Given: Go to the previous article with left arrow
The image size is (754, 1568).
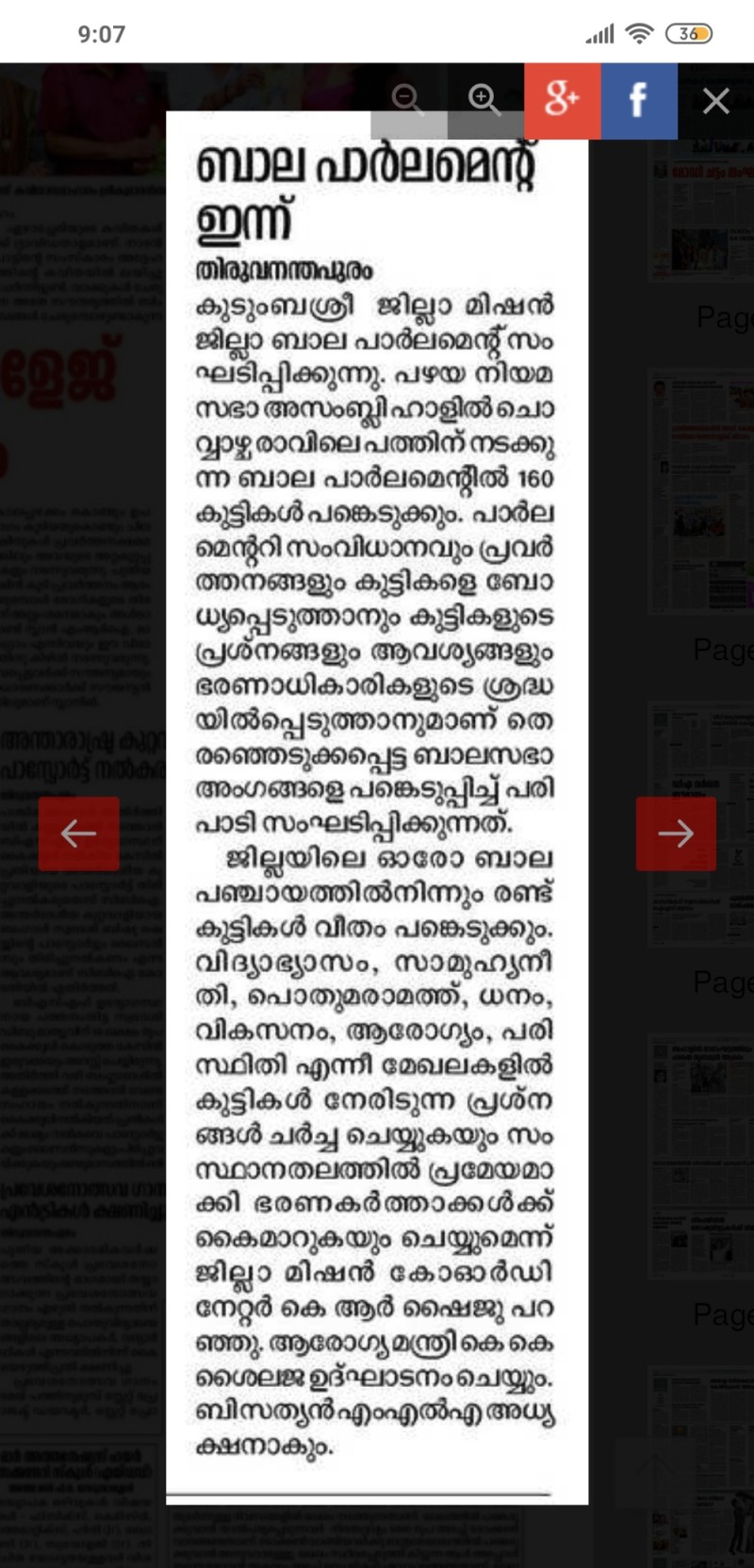Looking at the screenshot, I should tap(79, 834).
